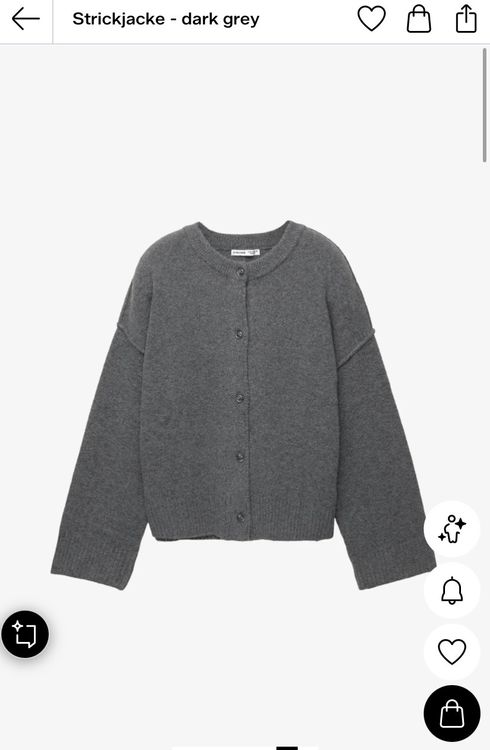Tap the bell to set a product alert

(452, 590)
